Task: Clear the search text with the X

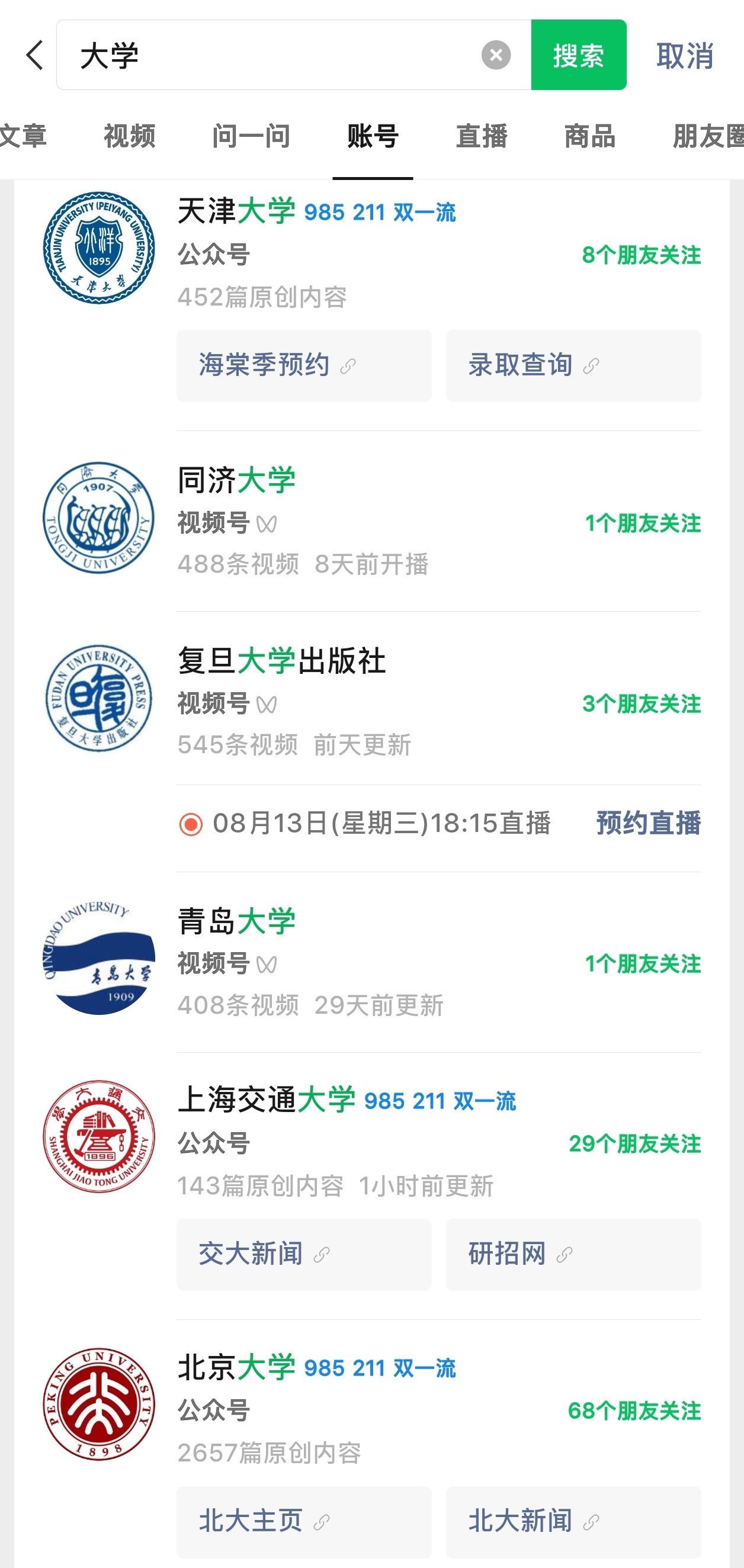Action: click(x=496, y=56)
